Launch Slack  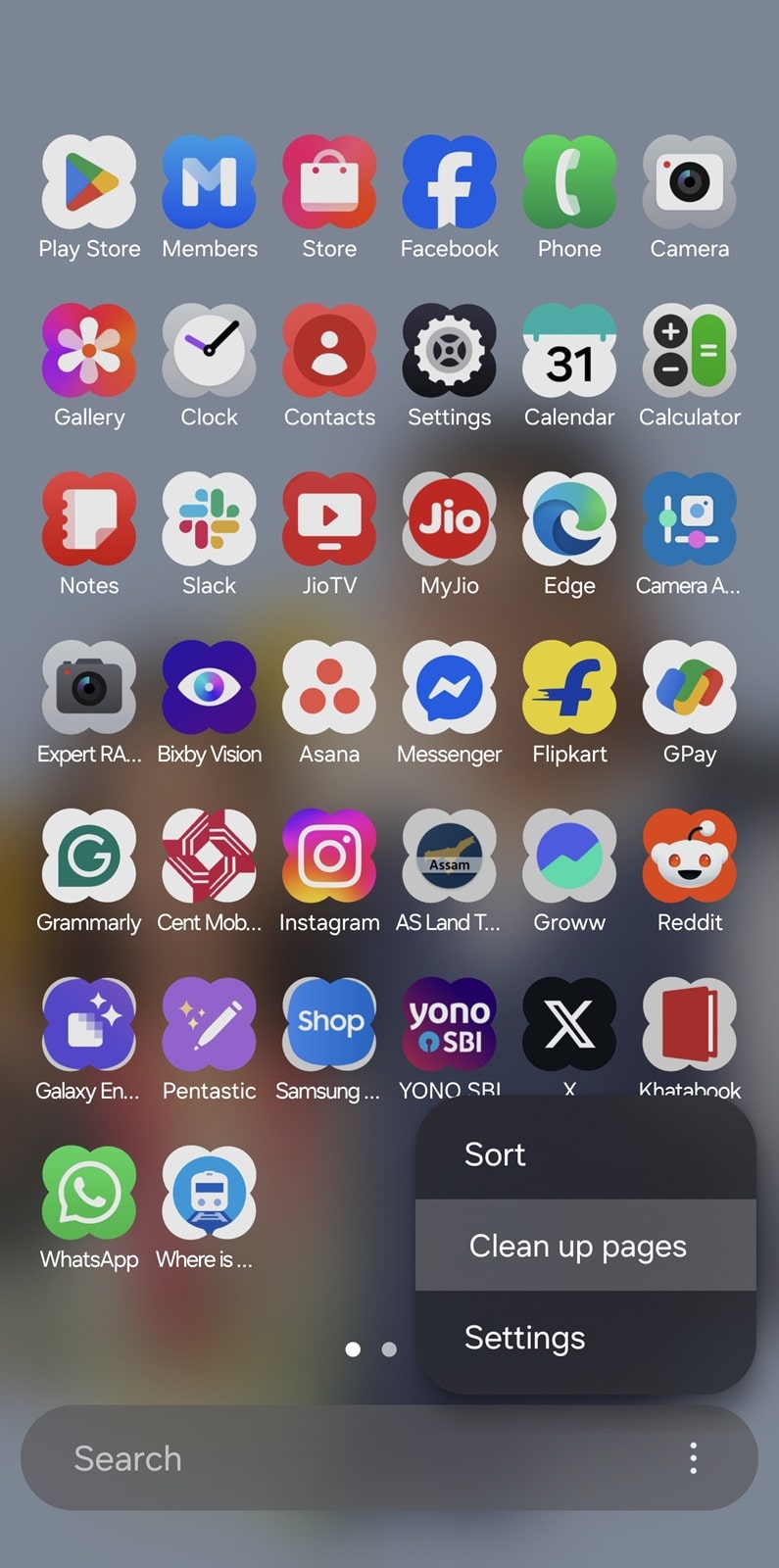210,520
